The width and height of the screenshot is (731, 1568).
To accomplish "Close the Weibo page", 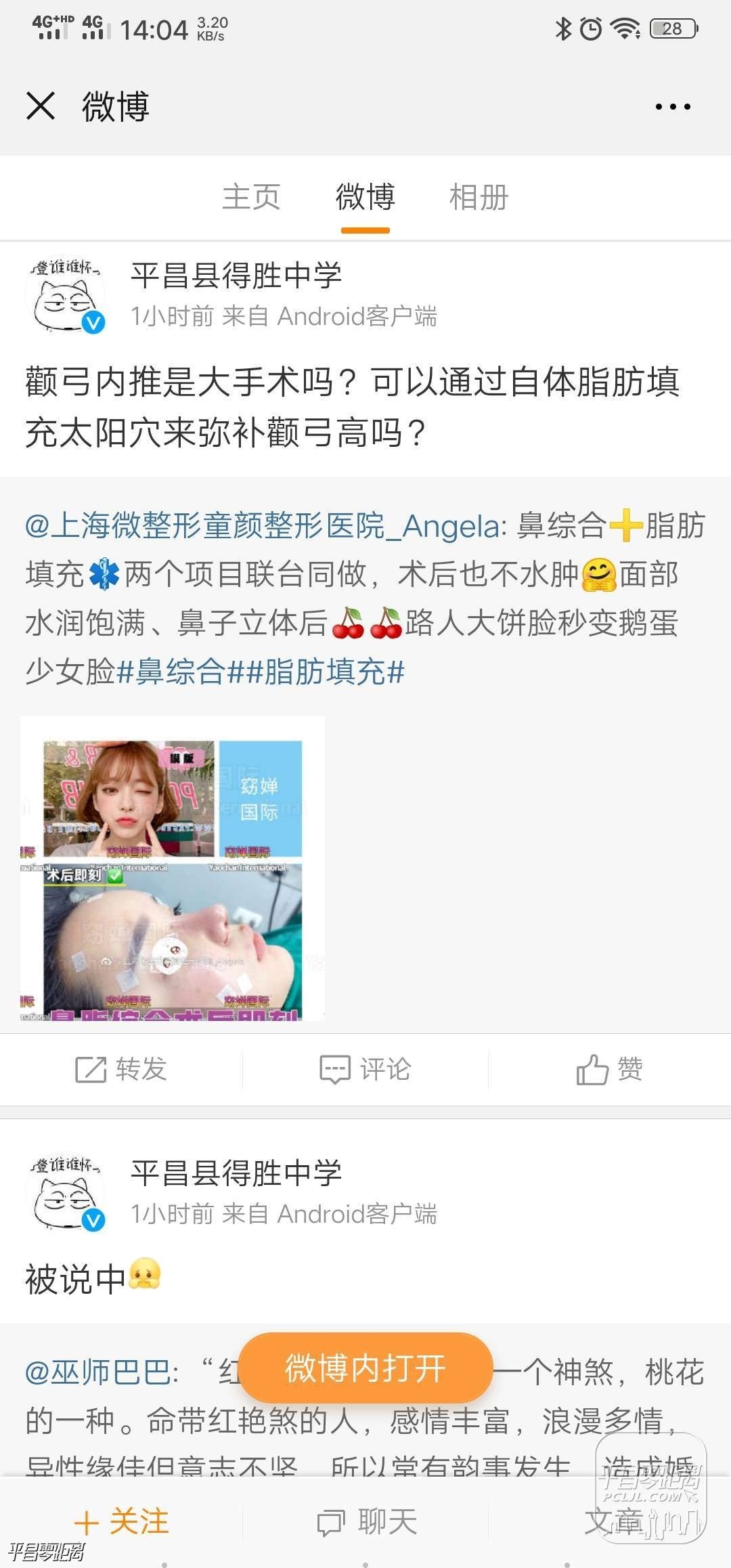I will [x=41, y=106].
